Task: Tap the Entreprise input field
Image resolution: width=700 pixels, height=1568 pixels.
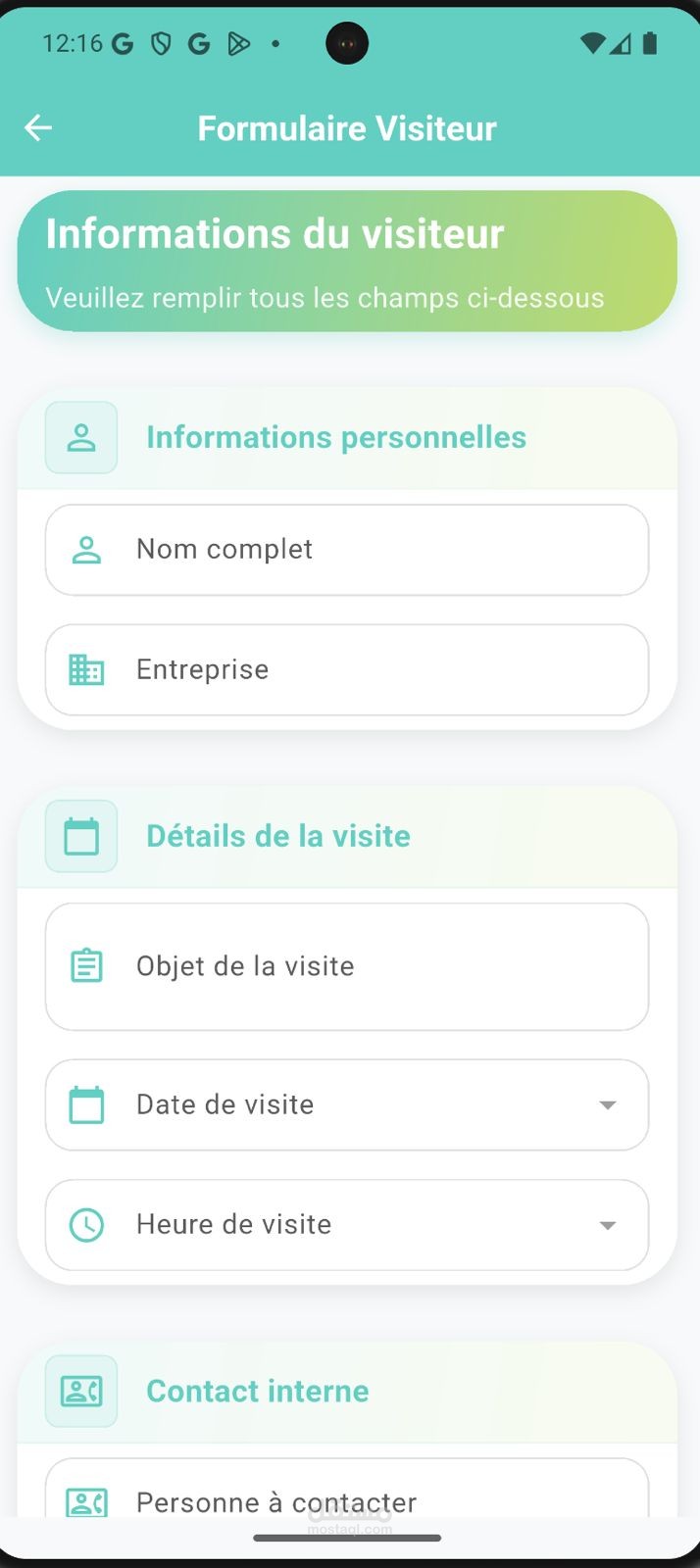Action: pyautogui.click(x=347, y=670)
